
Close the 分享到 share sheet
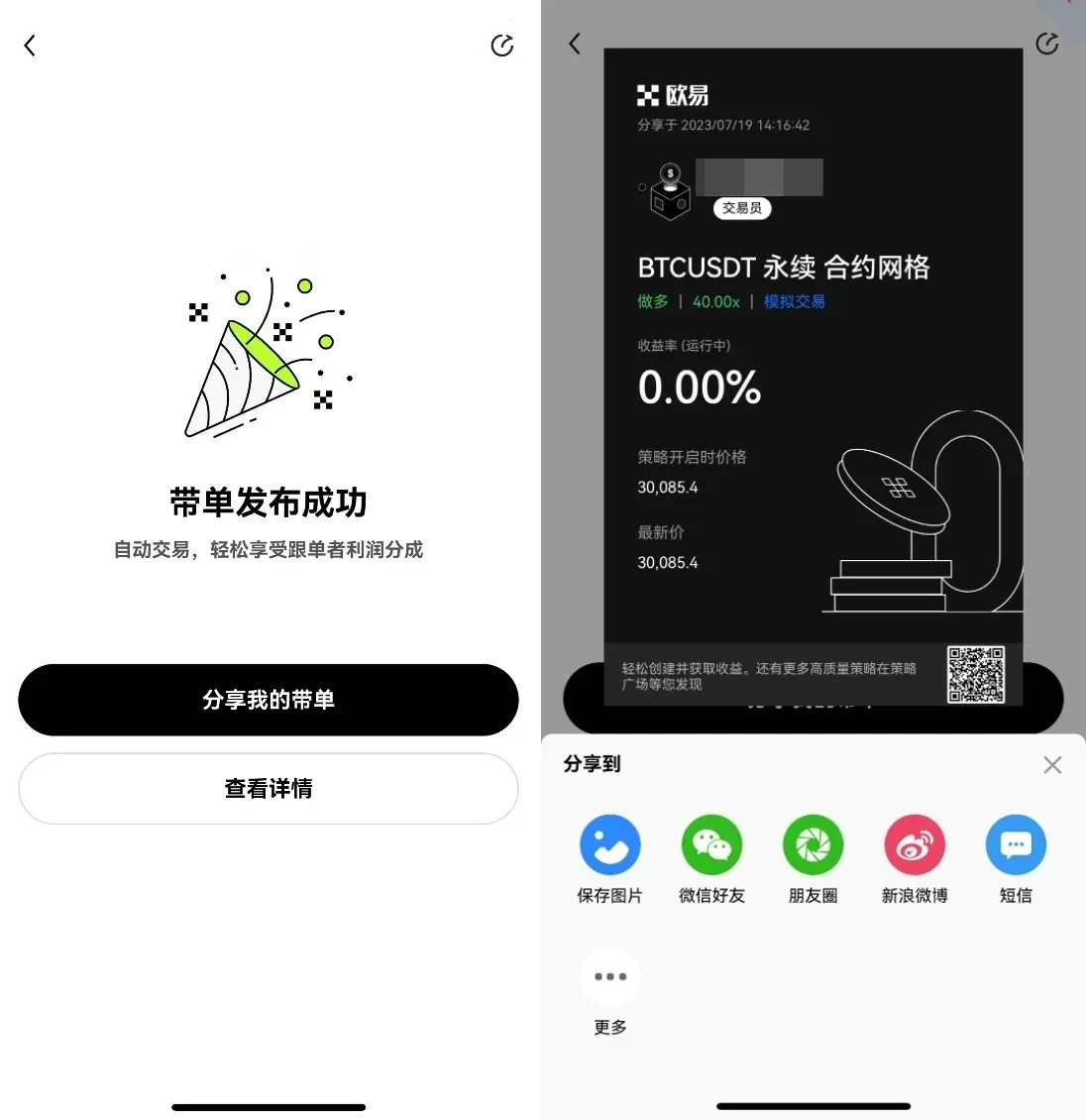coord(1052,764)
